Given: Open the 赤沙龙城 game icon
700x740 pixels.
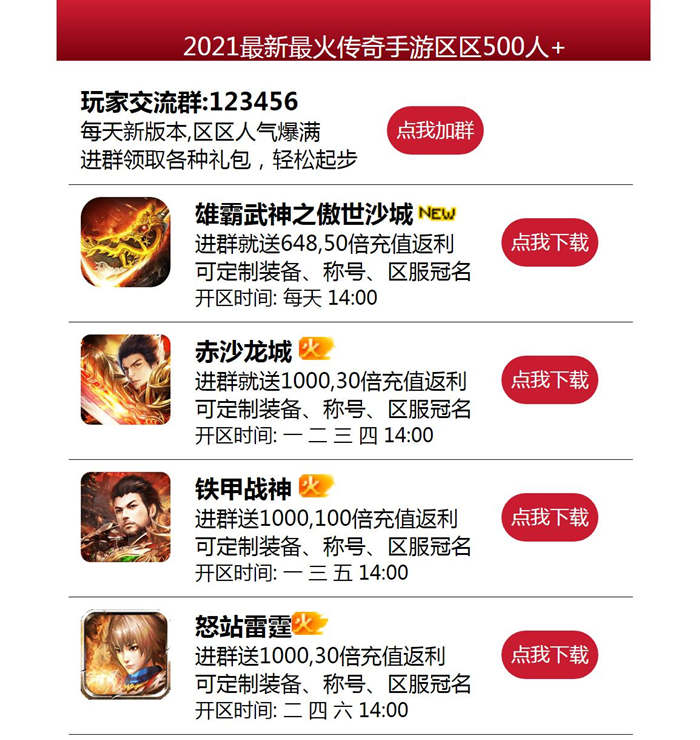Looking at the screenshot, I should click(125, 379).
